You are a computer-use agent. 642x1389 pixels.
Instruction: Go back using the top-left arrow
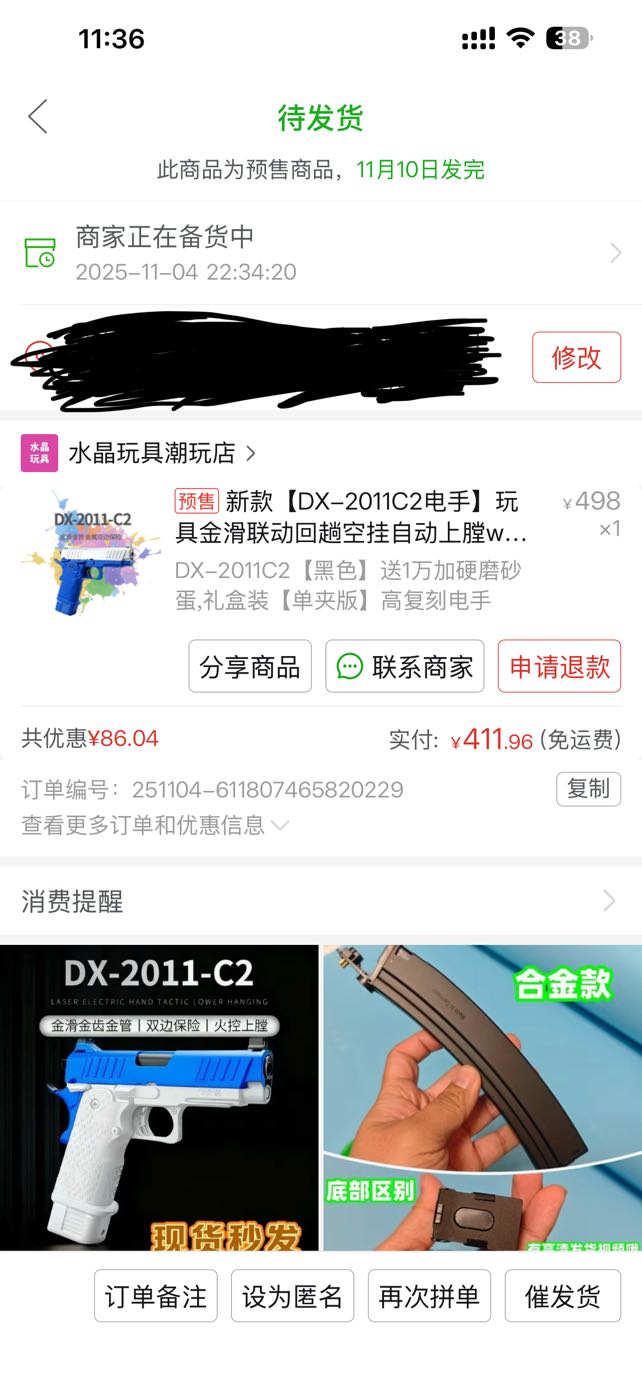pos(38,117)
